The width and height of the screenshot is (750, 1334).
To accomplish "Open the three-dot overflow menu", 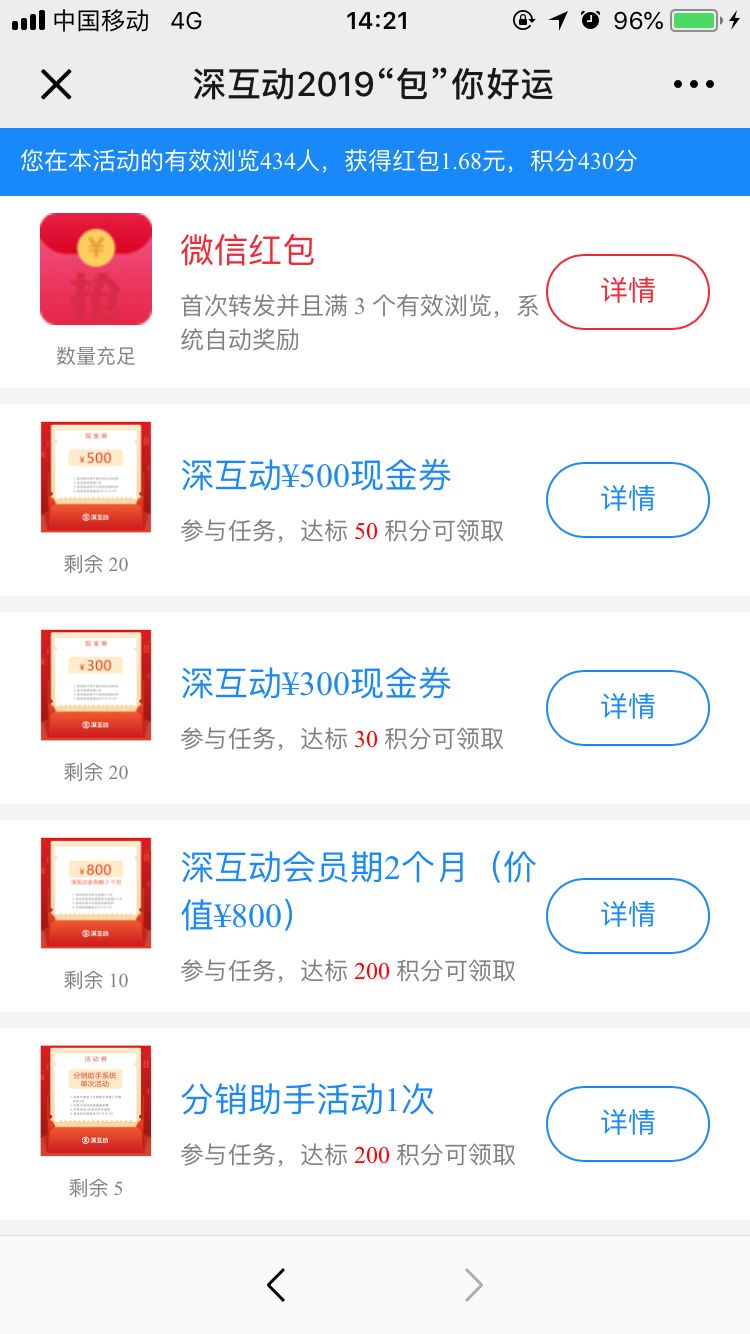I will [x=693, y=85].
